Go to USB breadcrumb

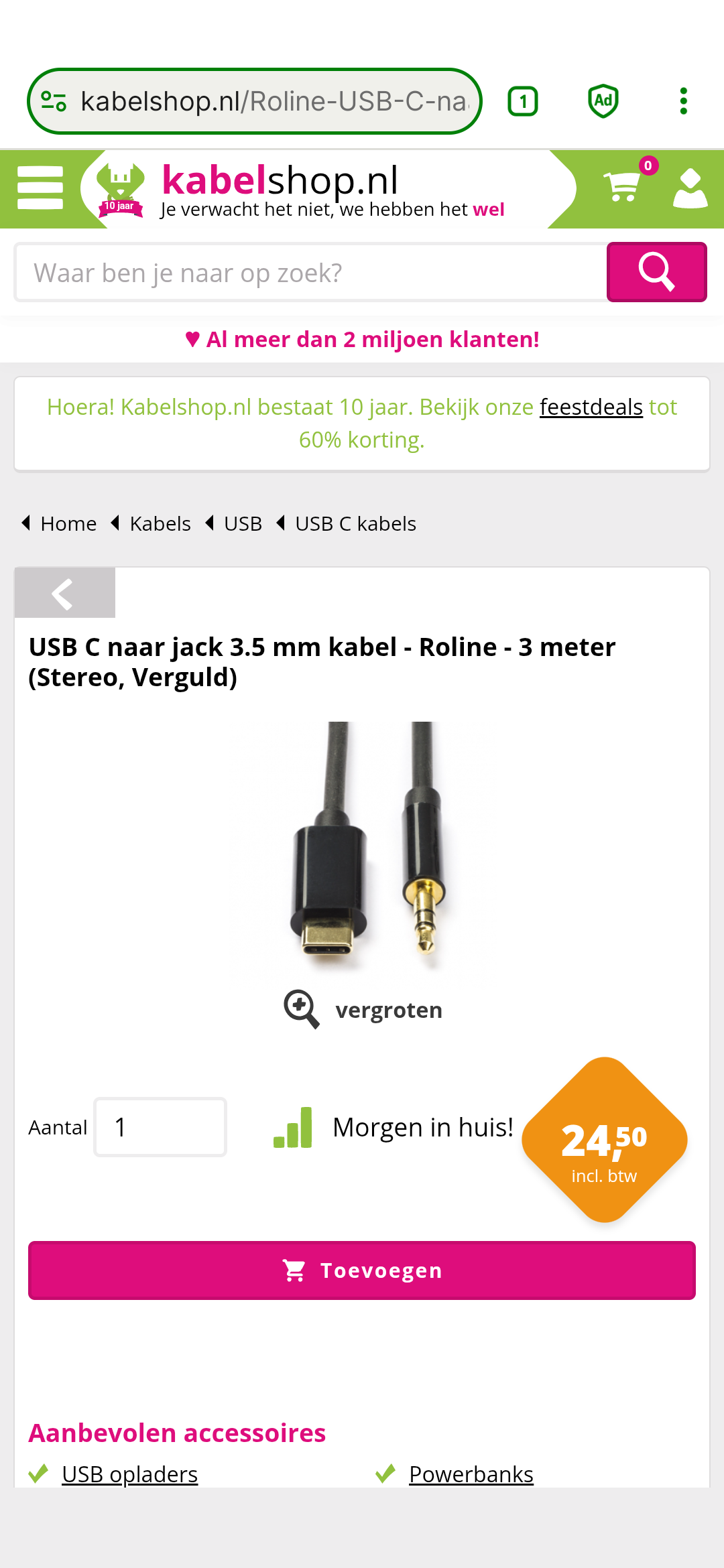coord(243,523)
